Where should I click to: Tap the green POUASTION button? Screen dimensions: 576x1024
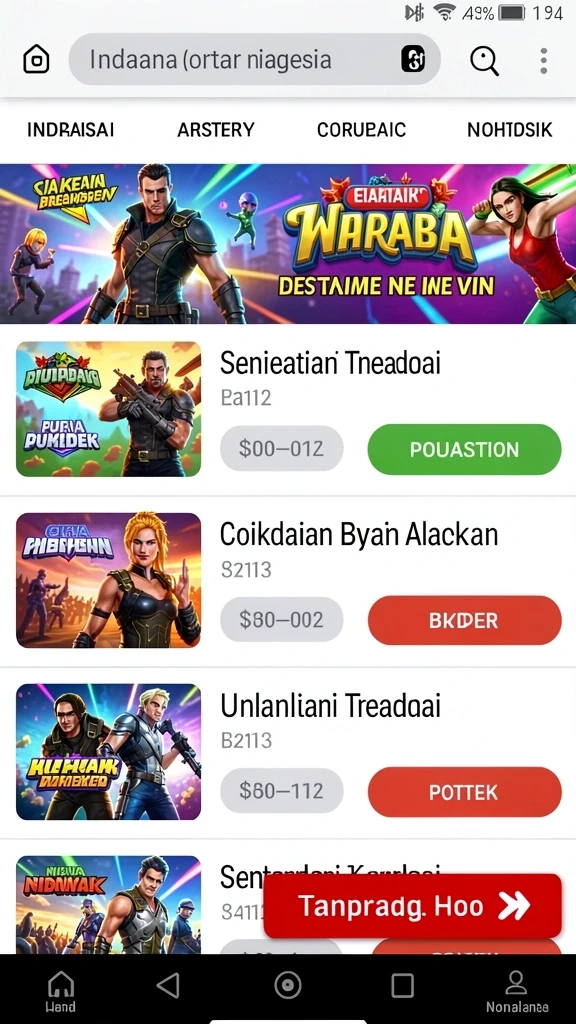[464, 449]
